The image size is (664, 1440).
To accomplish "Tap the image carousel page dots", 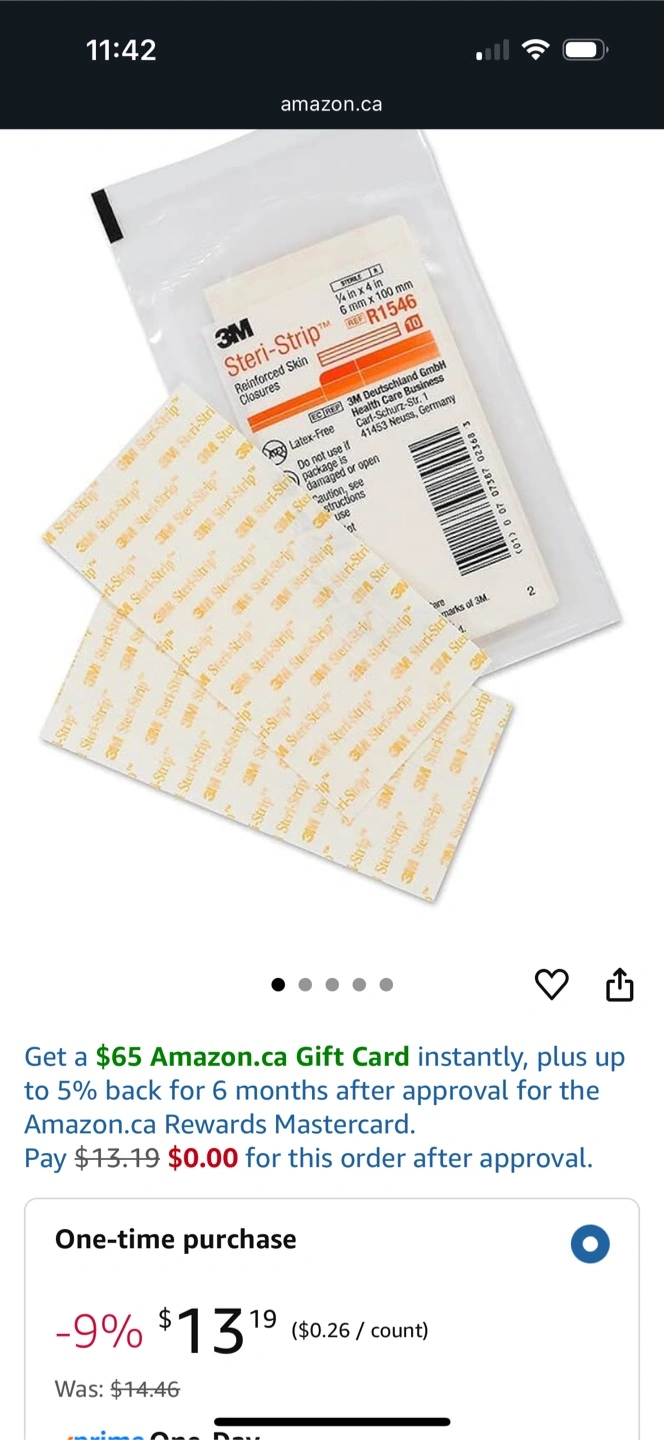I will 332,985.
